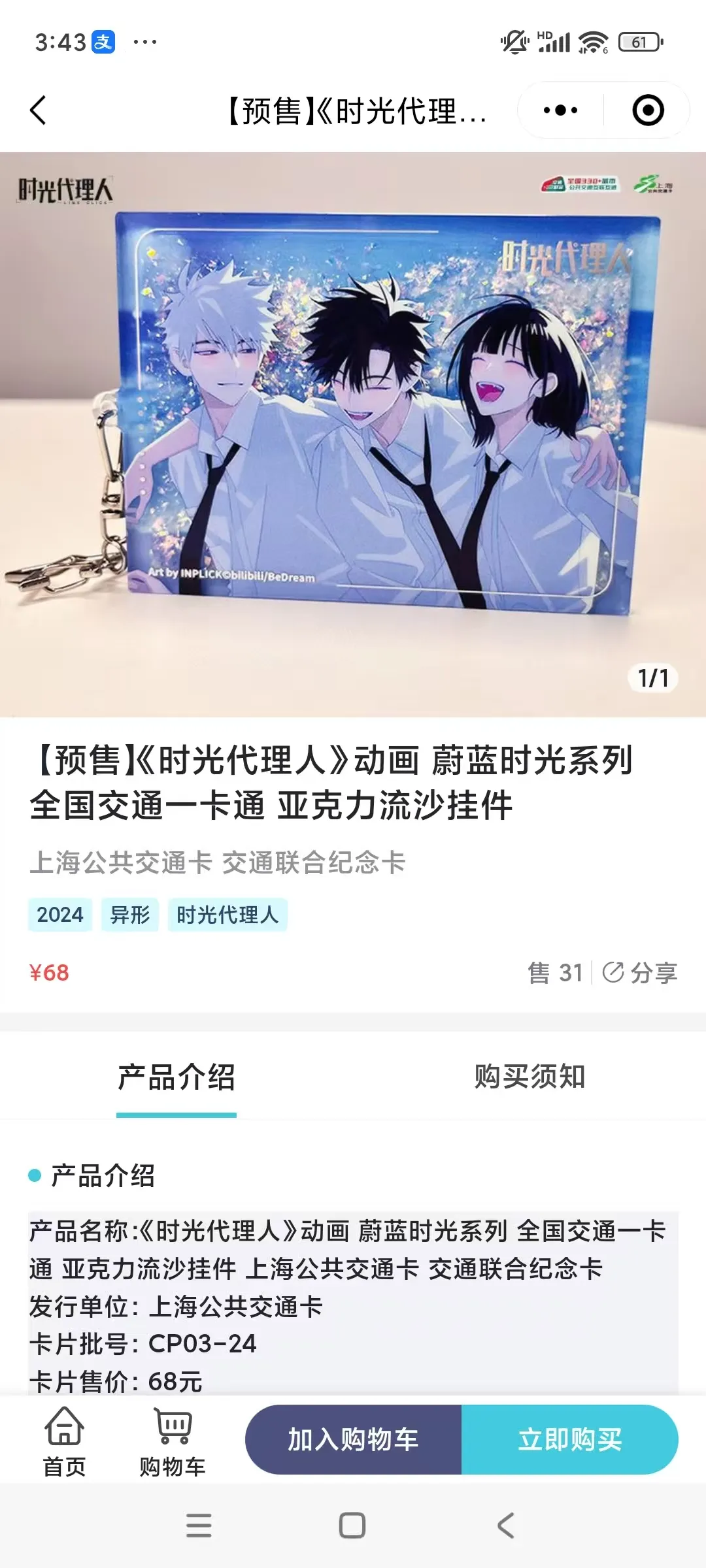Add item with 加入购物车
Screen dimensions: 706x1568
coord(354,1439)
